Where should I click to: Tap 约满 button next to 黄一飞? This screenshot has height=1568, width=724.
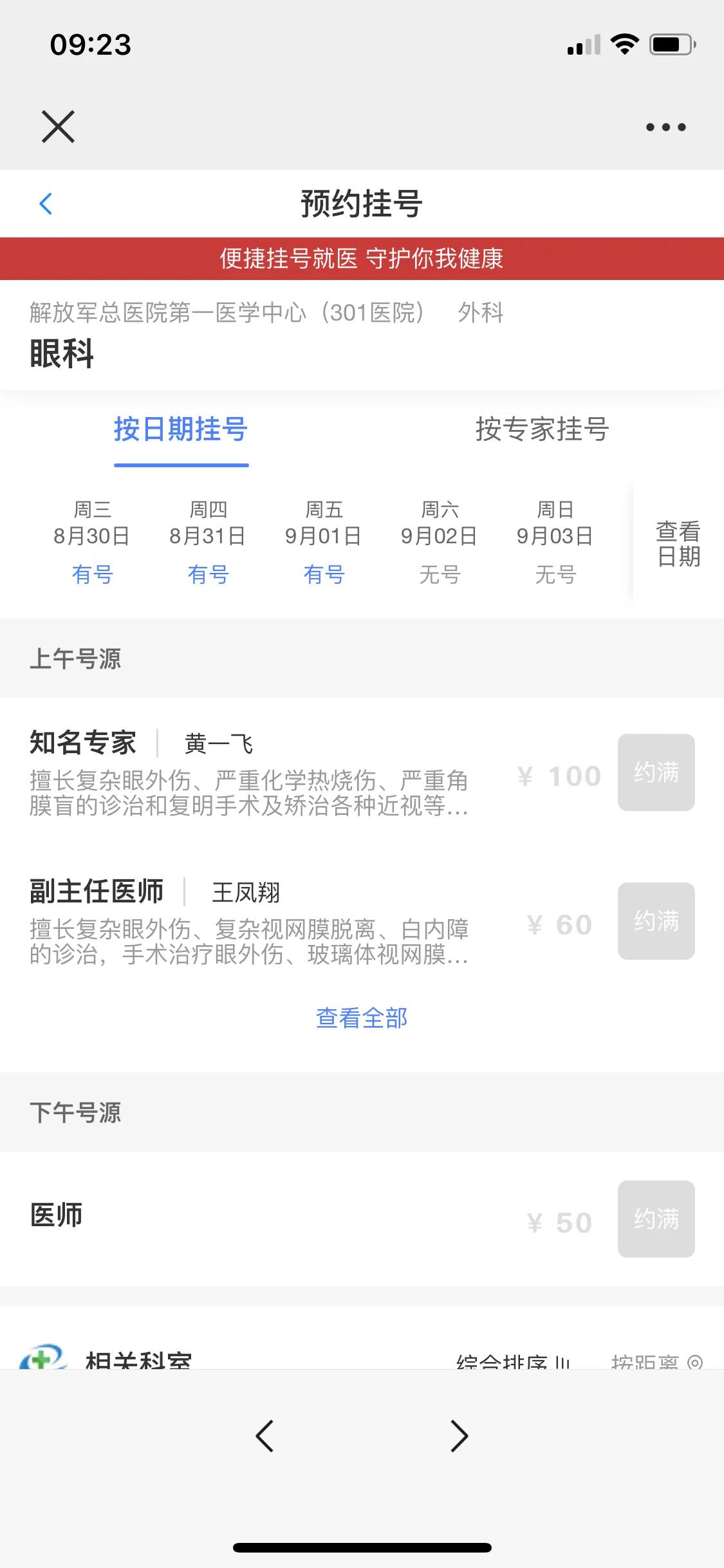(x=656, y=773)
